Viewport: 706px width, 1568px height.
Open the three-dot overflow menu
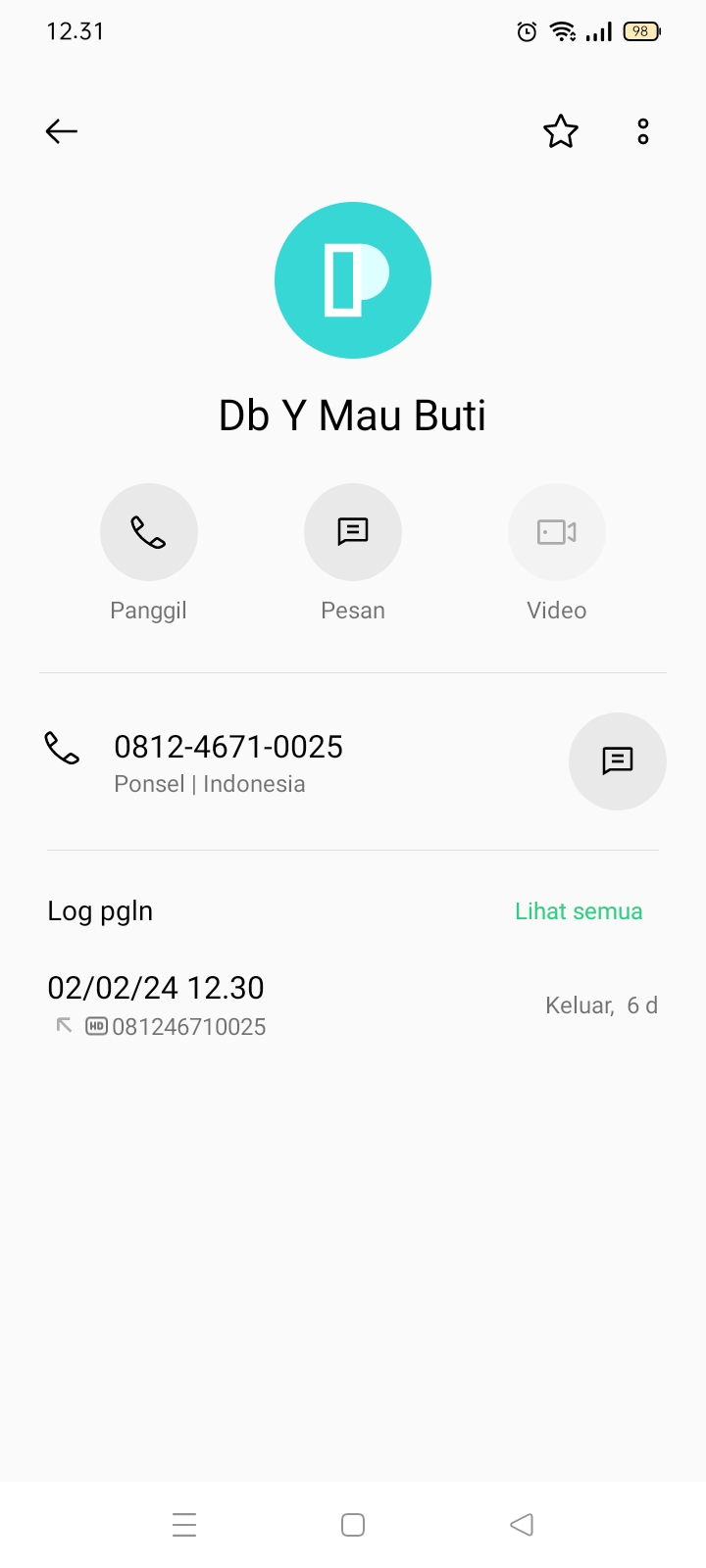(642, 130)
